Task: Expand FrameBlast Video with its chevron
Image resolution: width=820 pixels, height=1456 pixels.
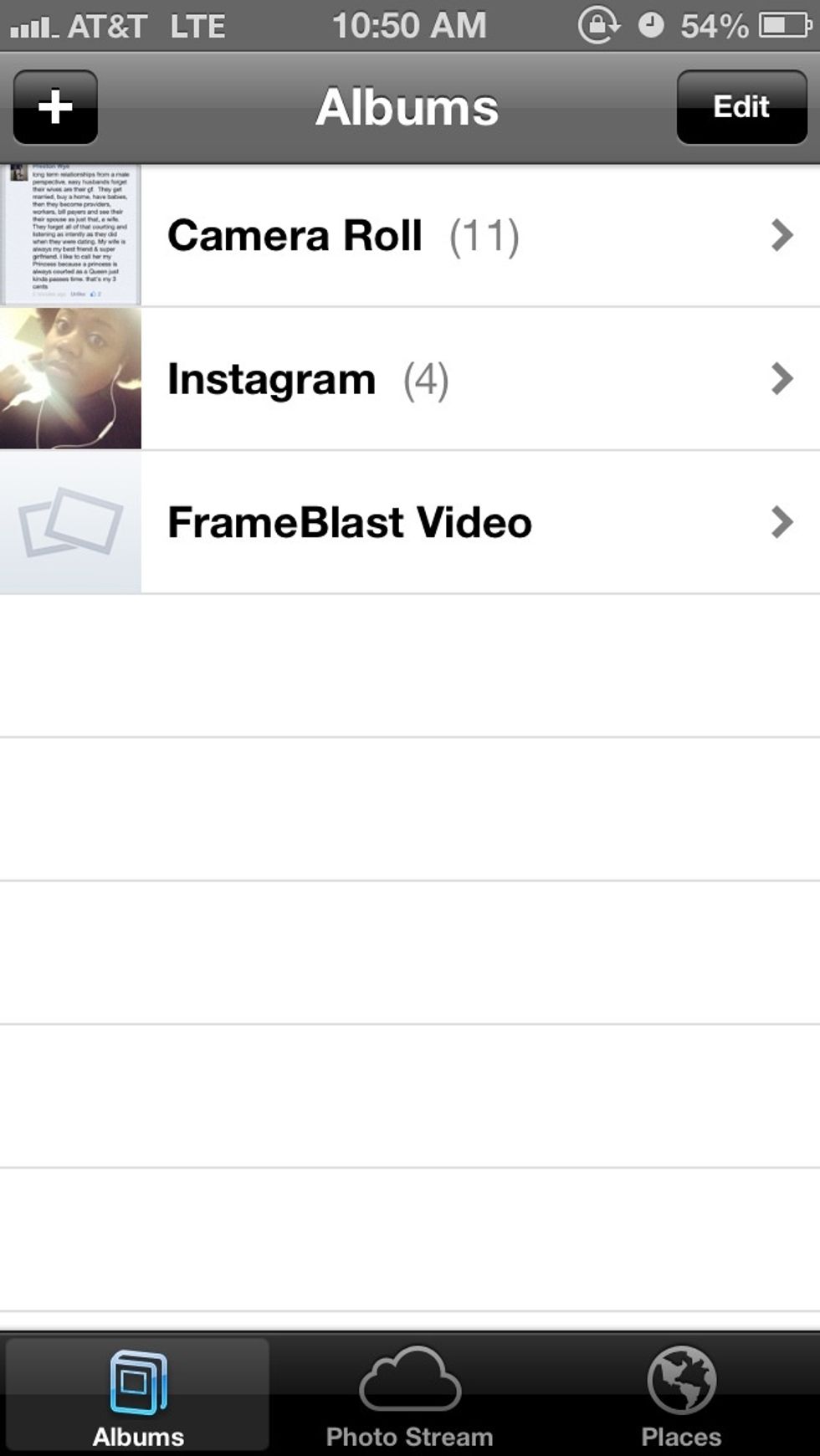Action: (782, 521)
